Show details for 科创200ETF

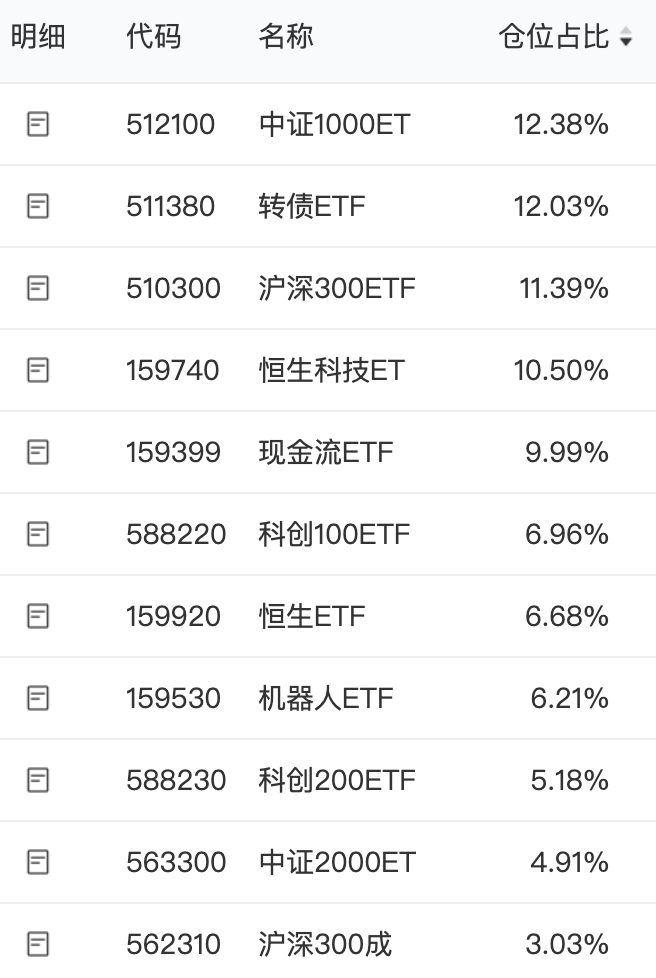tap(38, 780)
